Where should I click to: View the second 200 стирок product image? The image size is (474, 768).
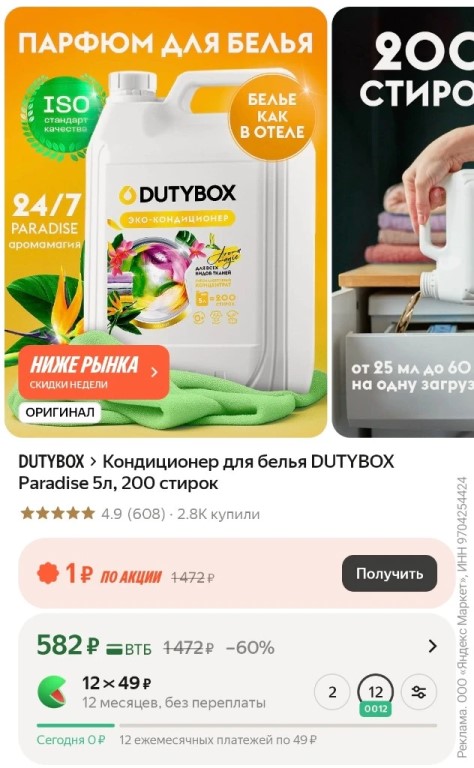403,221
